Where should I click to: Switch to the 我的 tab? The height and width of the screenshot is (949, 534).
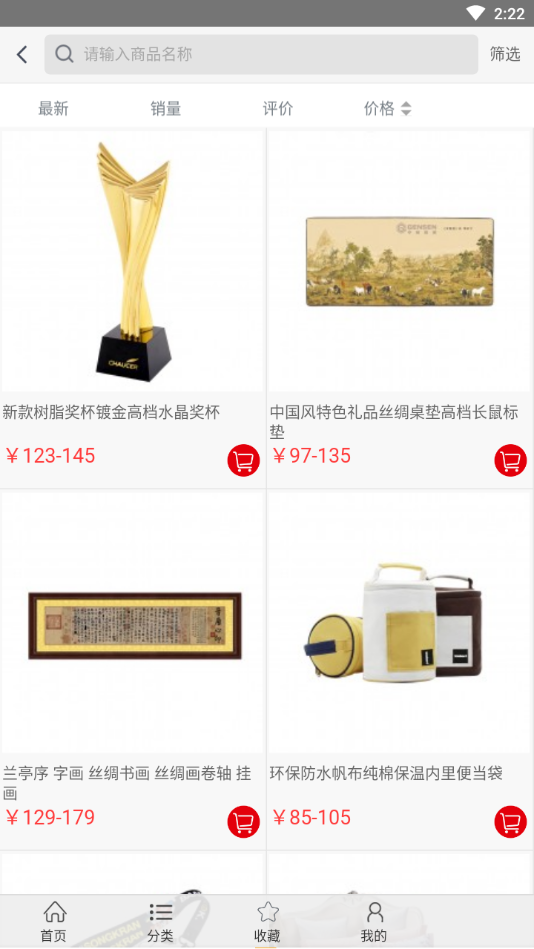coord(374,922)
